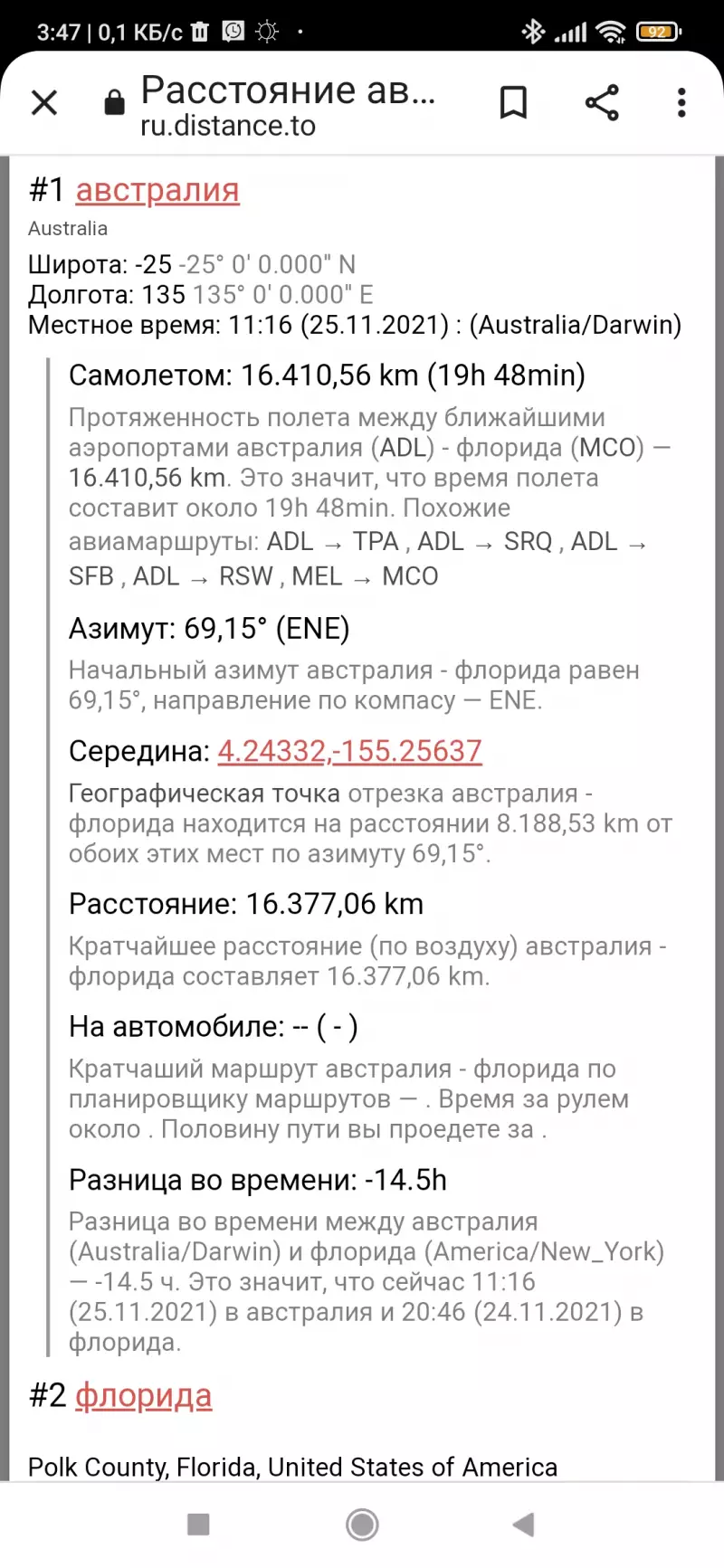Open the three-dot overflow menu
The image size is (724, 1568).
click(x=681, y=102)
